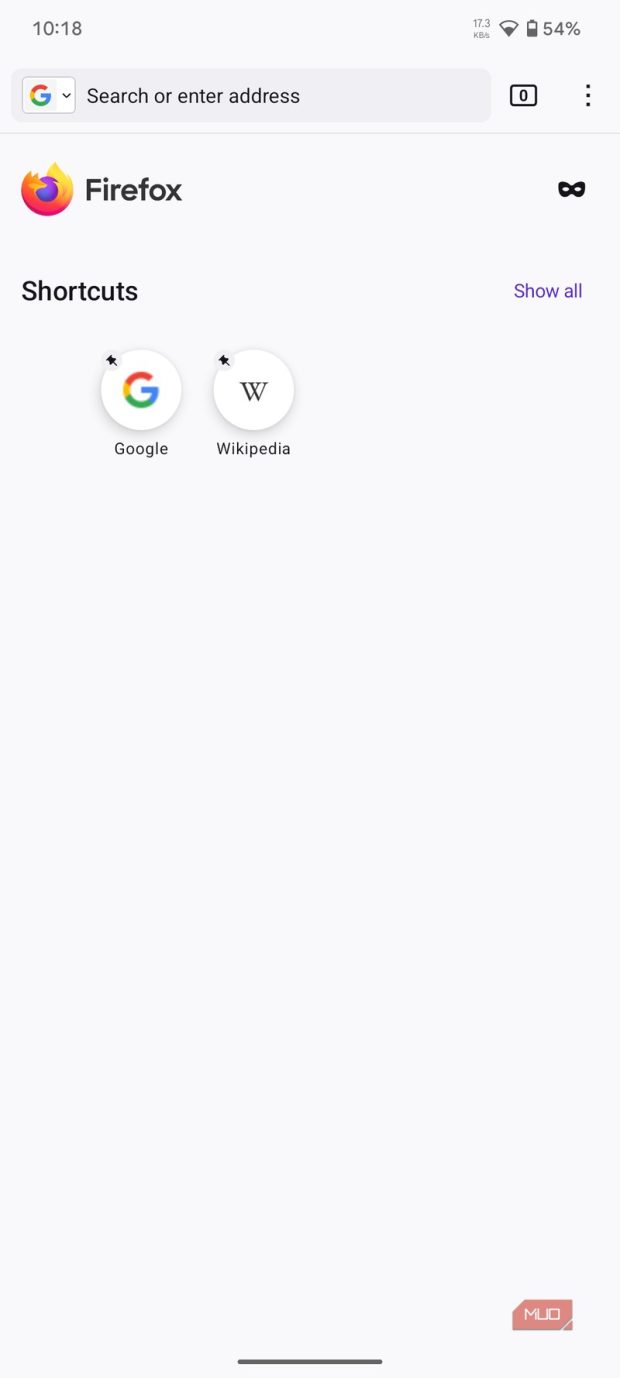Expand the Google search engine selector
The height and width of the screenshot is (1378, 620).
click(x=49, y=96)
